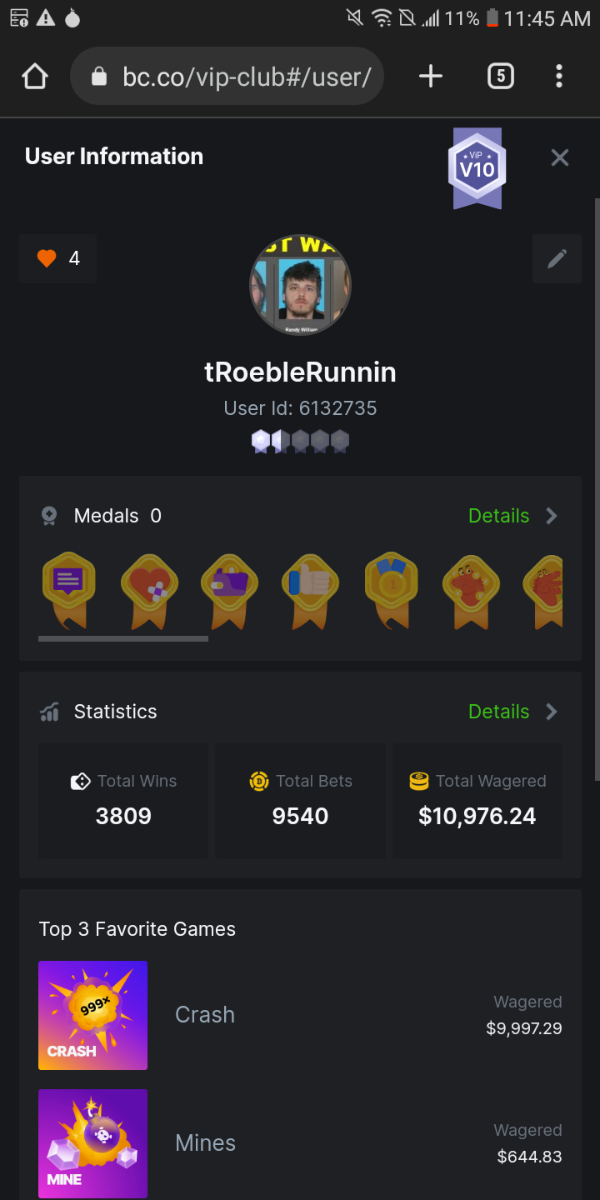Open the V10 VIP badge
Screen dimensions: 600x1200
tap(477, 167)
